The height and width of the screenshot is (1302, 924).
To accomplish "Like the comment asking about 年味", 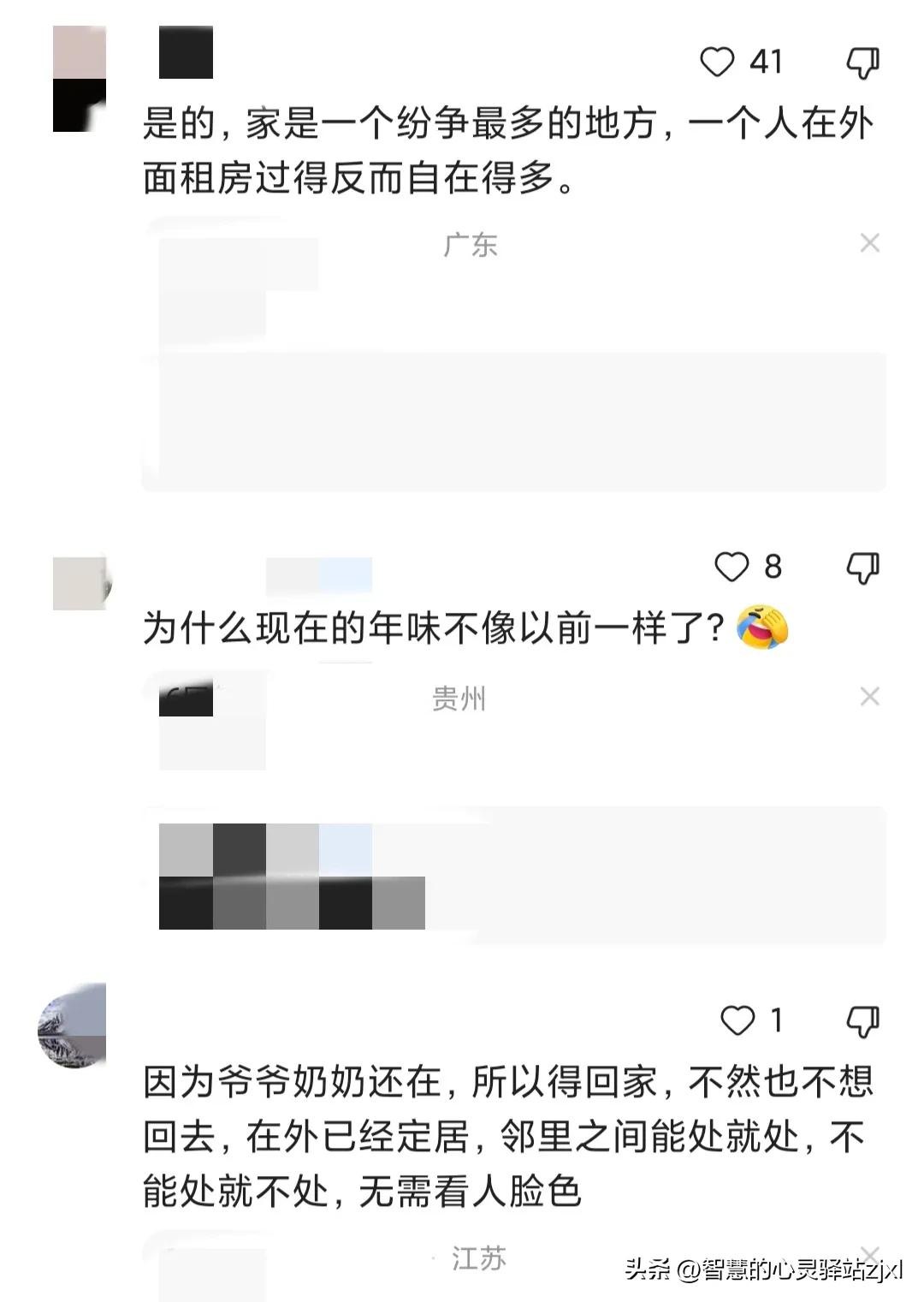I will [731, 567].
